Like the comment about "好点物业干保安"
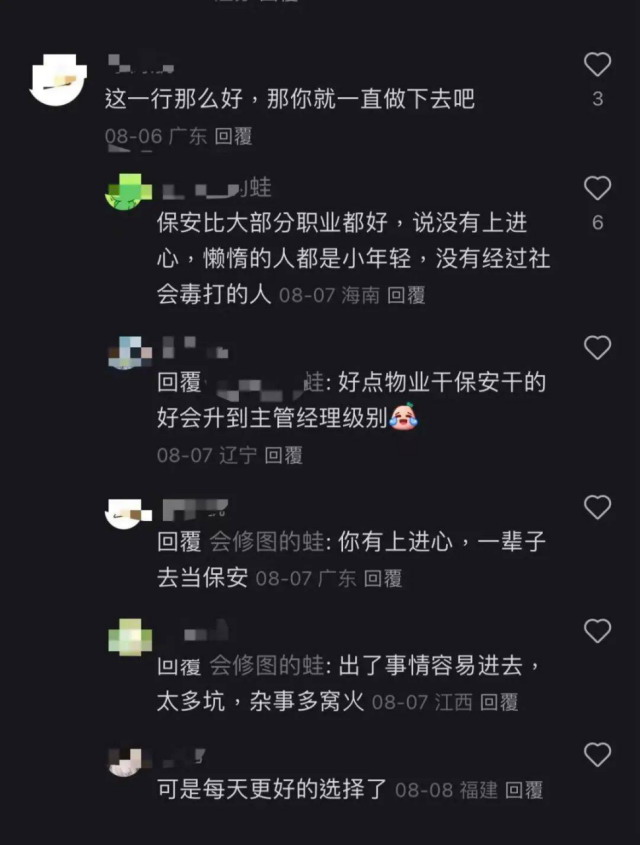This screenshot has height=845, width=640. (x=597, y=348)
